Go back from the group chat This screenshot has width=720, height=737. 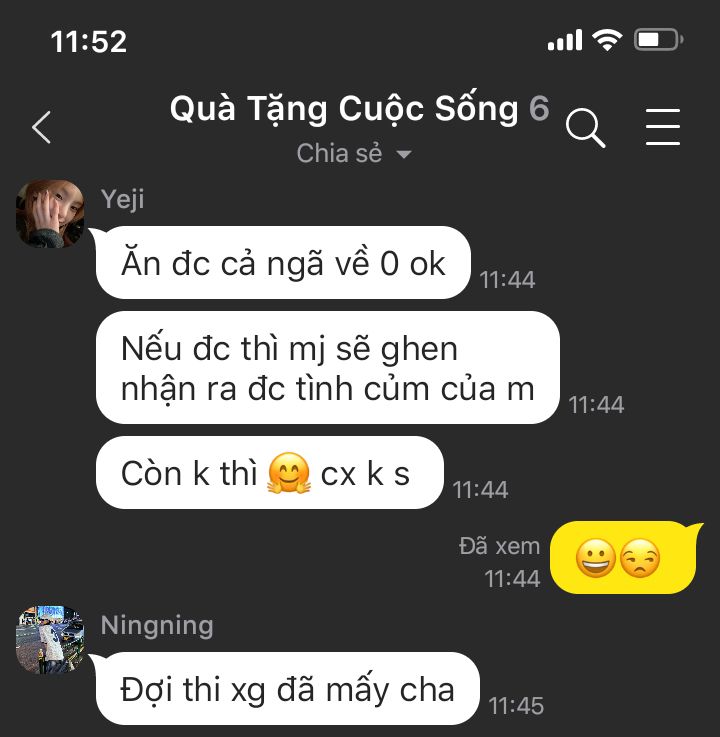tap(41, 127)
